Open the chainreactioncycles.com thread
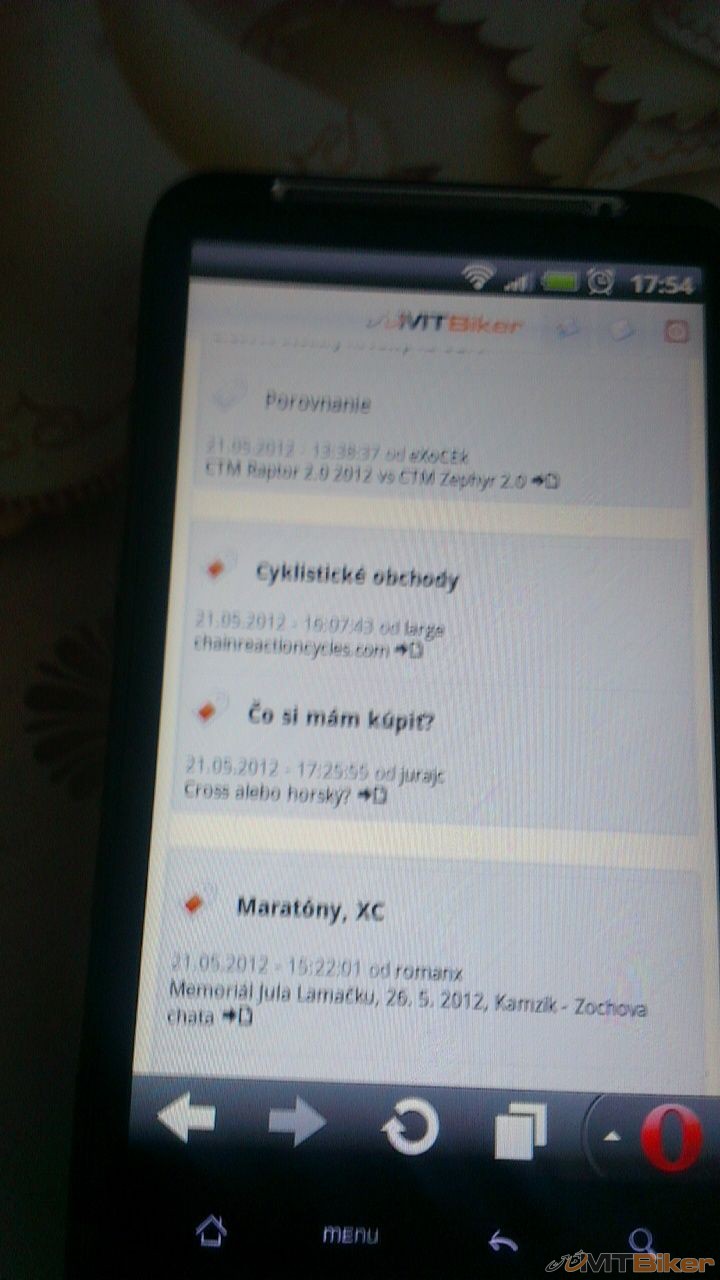 (292, 649)
